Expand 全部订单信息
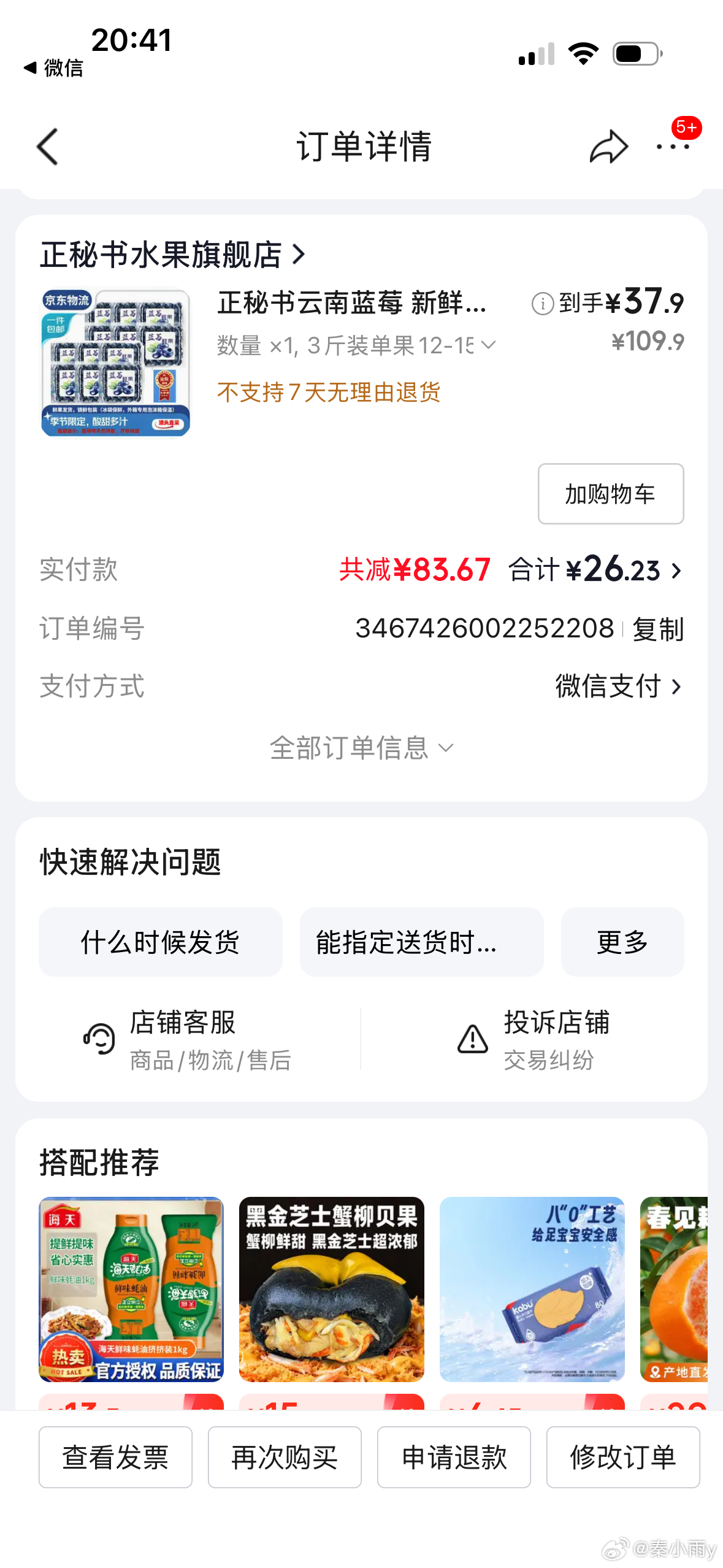Screen dimensions: 723x1568 361,748
